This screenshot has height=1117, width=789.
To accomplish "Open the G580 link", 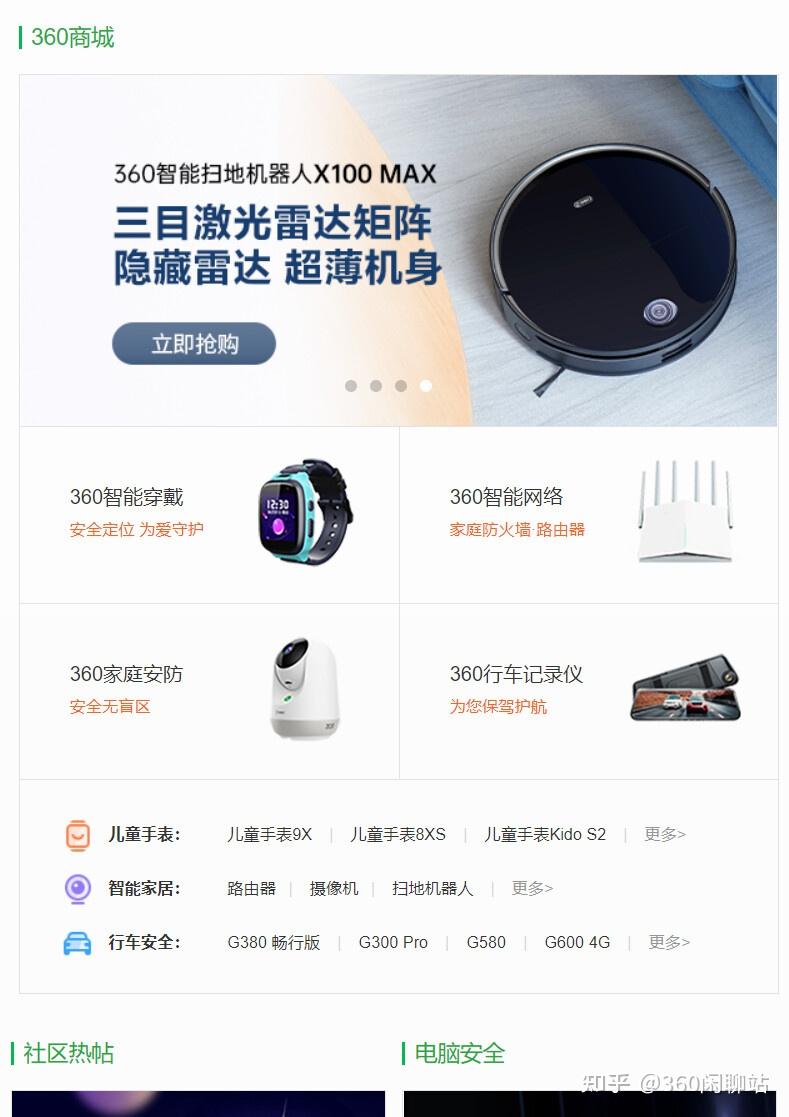I will pyautogui.click(x=486, y=942).
